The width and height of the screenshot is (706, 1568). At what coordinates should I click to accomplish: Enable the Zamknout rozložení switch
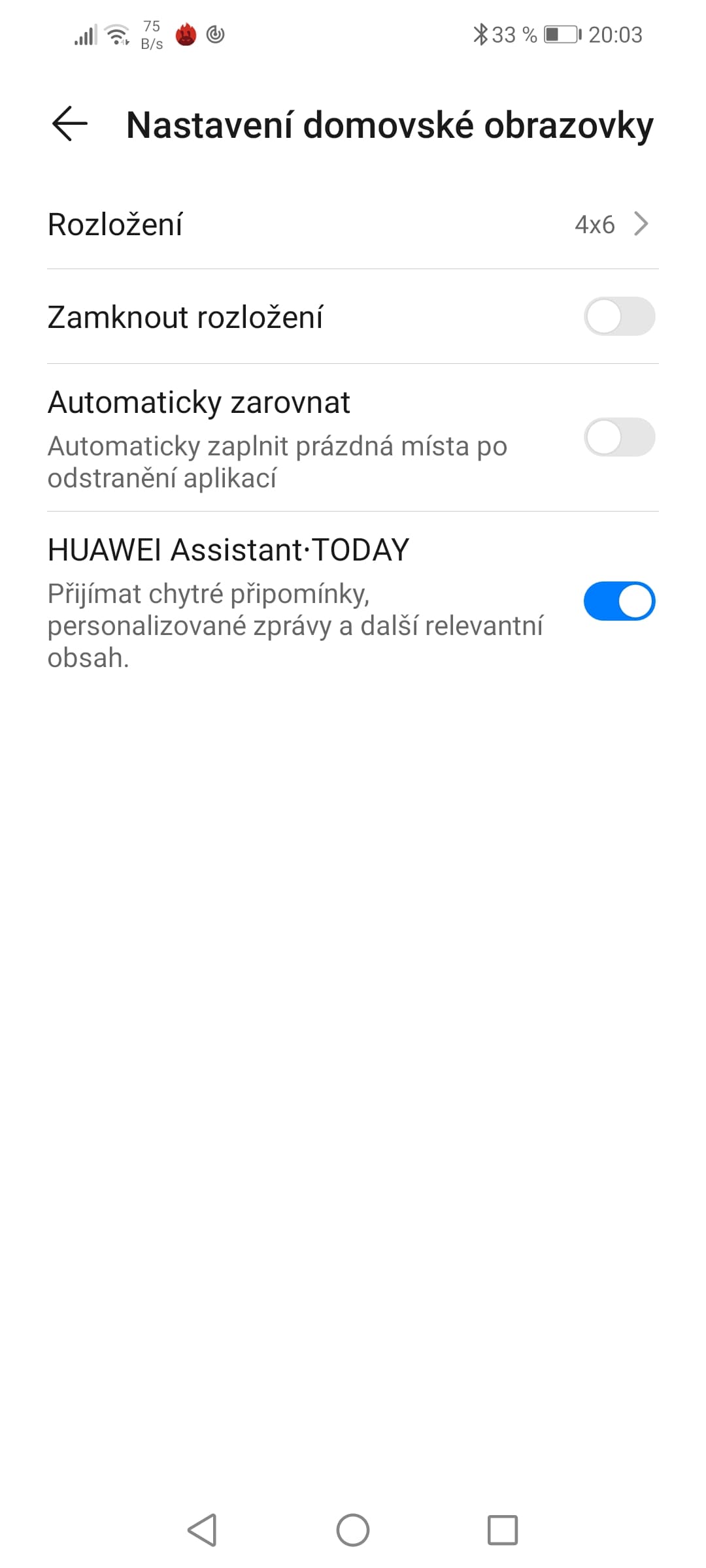(x=620, y=318)
